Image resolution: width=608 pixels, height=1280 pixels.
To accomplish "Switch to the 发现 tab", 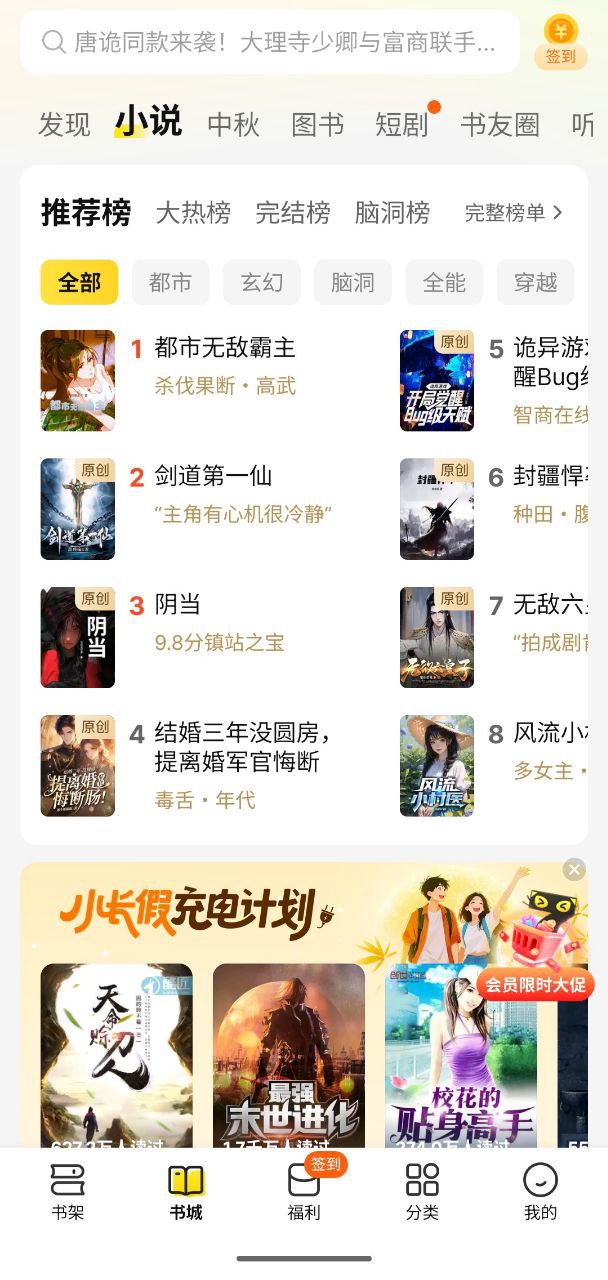I will click(x=64, y=125).
